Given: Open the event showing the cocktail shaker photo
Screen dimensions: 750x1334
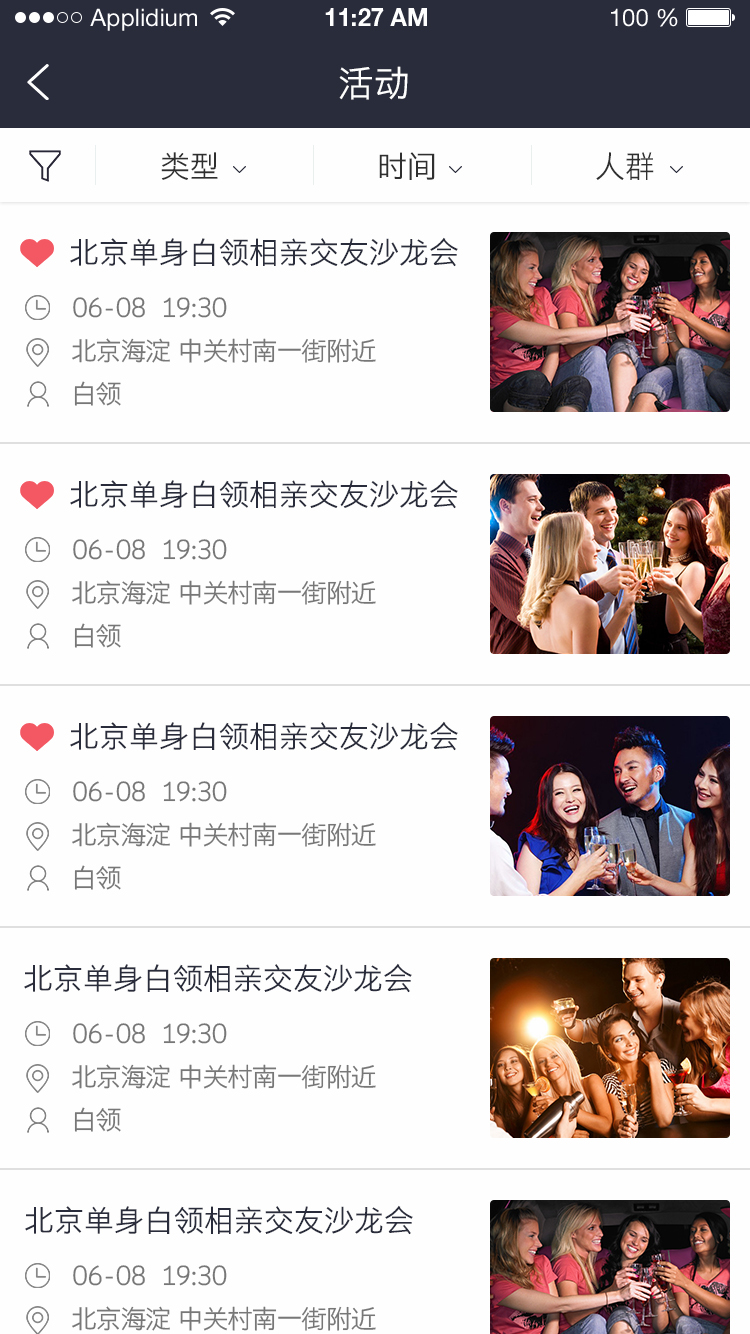Looking at the screenshot, I should (609, 1048).
